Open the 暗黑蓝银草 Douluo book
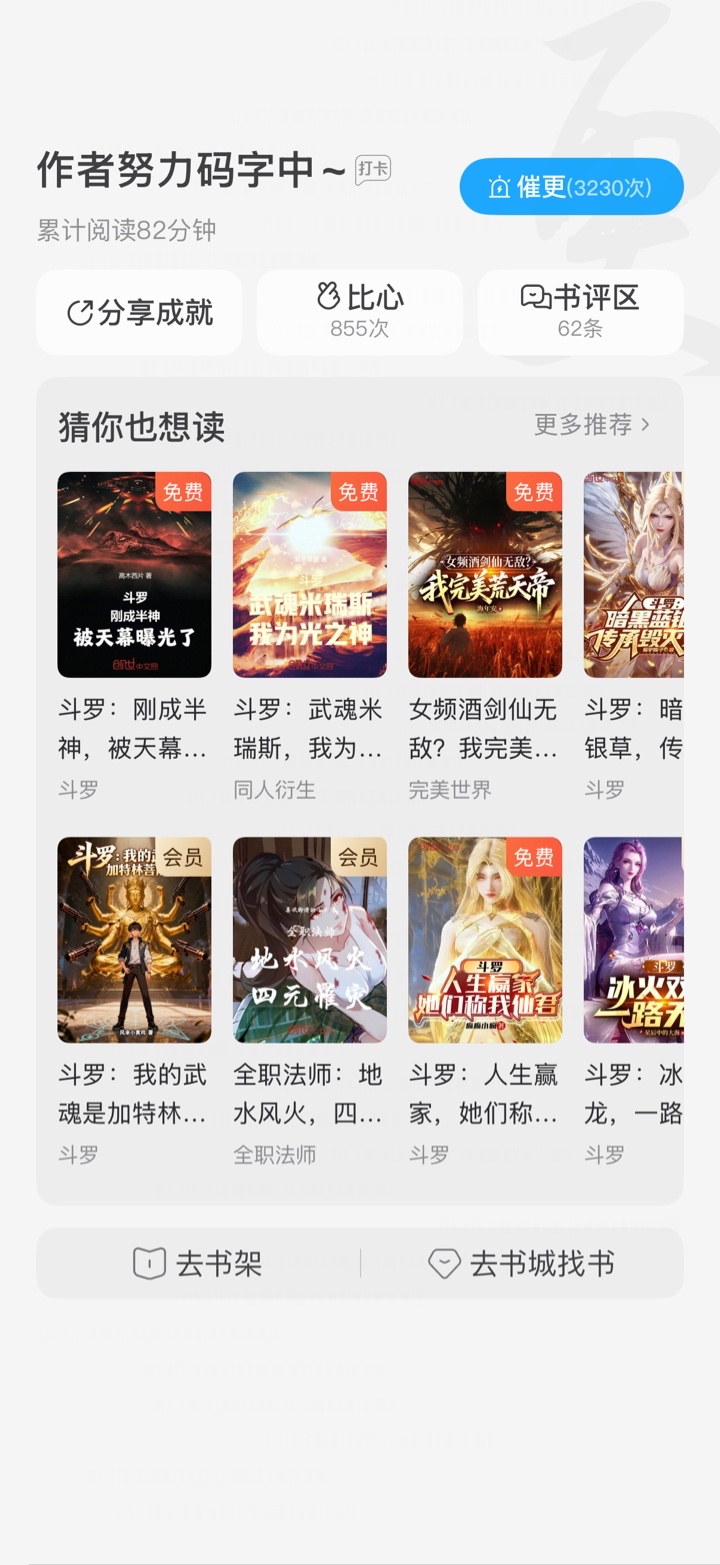Image resolution: width=720 pixels, height=1565 pixels. 634,575
